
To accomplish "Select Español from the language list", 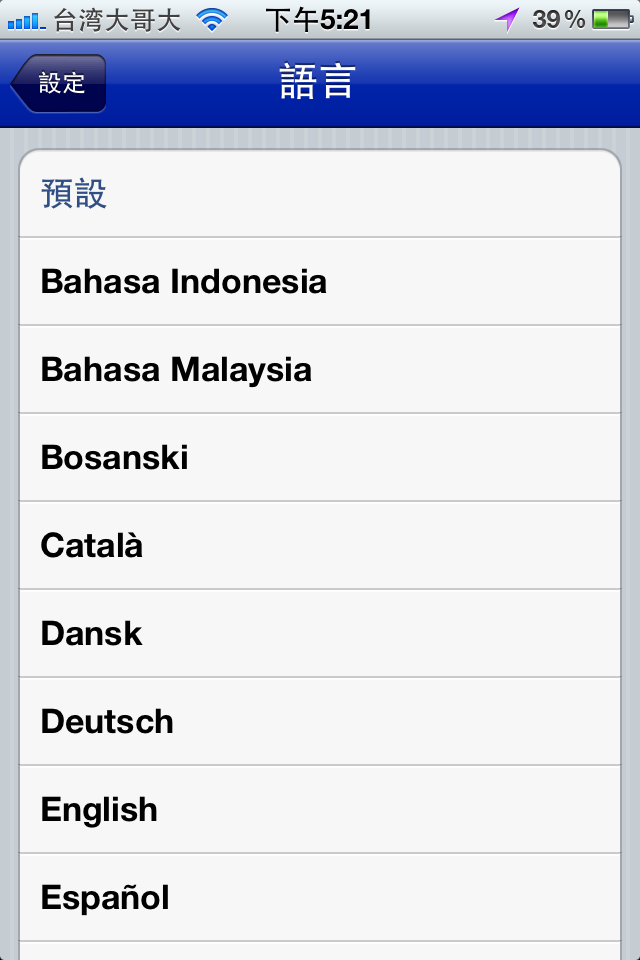I will coord(320,898).
